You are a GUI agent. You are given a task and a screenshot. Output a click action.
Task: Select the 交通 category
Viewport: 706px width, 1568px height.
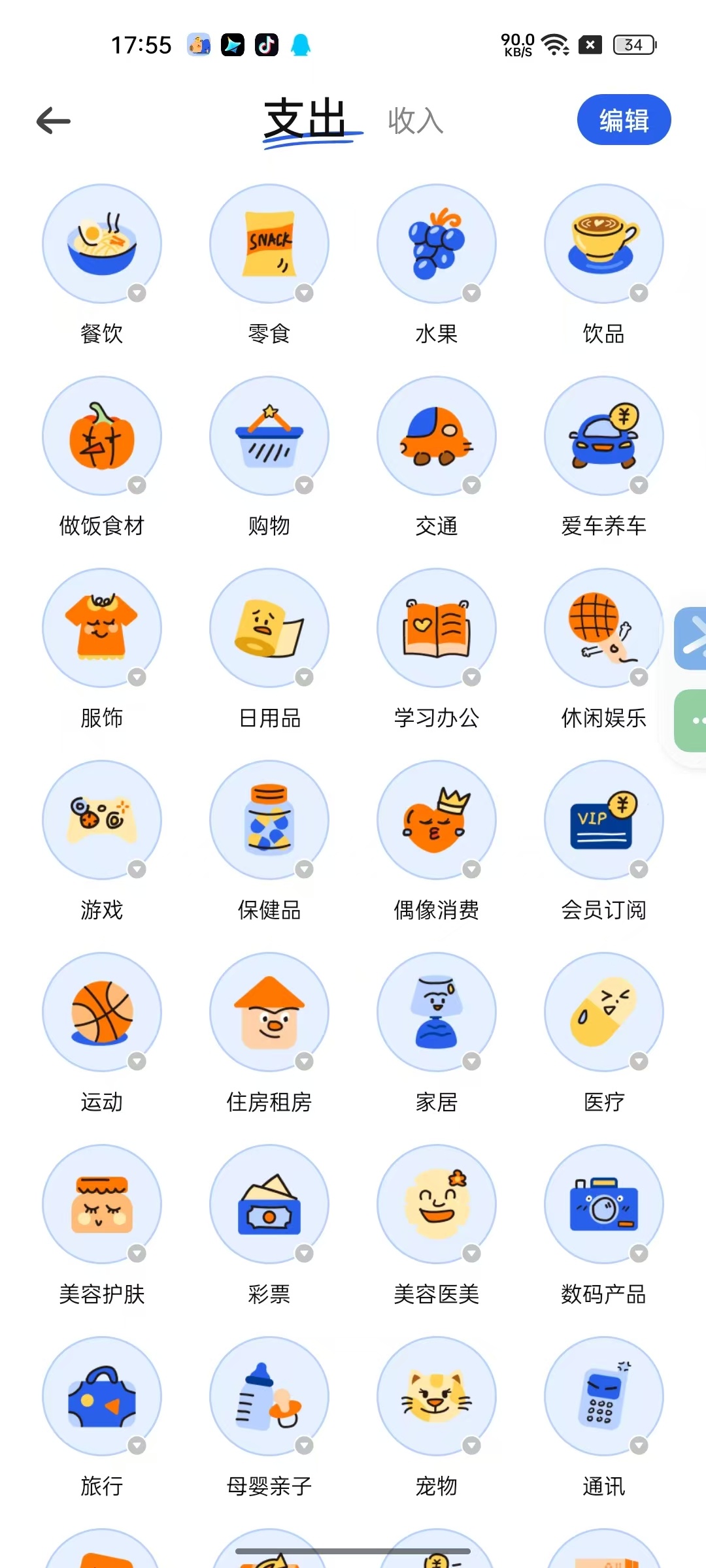pyautogui.click(x=437, y=436)
